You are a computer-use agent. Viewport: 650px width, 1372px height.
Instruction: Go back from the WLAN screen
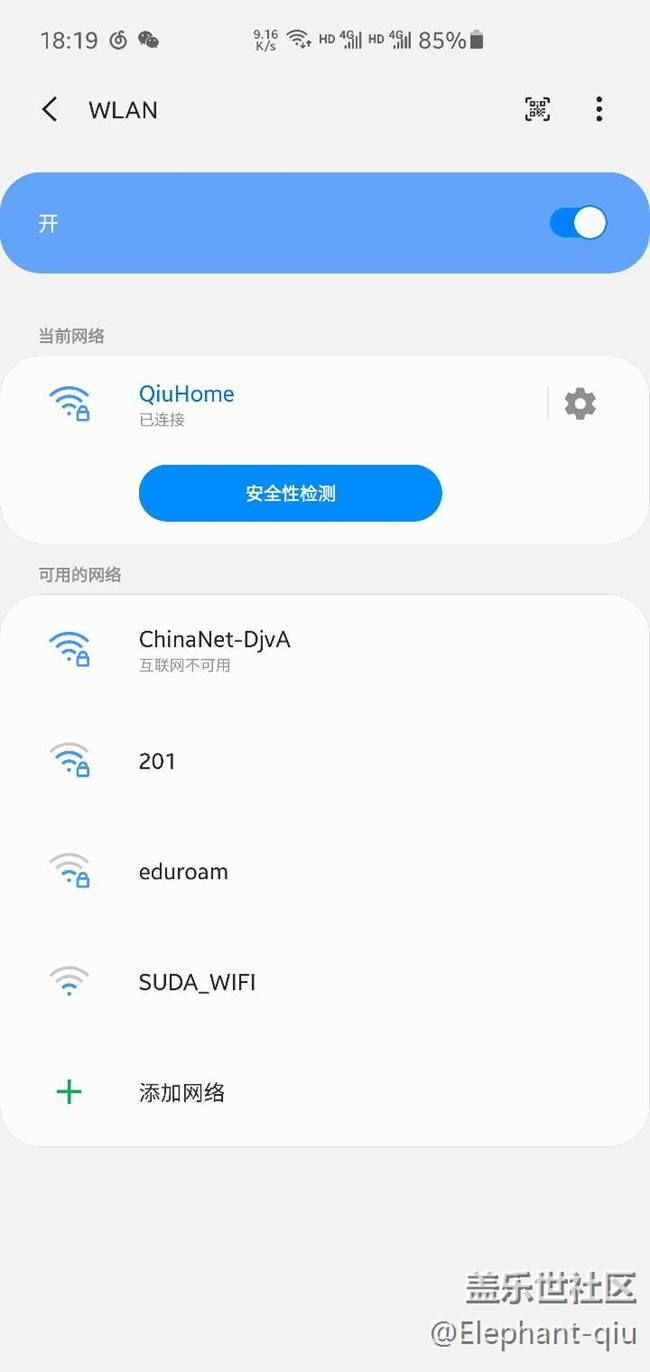[x=49, y=109]
